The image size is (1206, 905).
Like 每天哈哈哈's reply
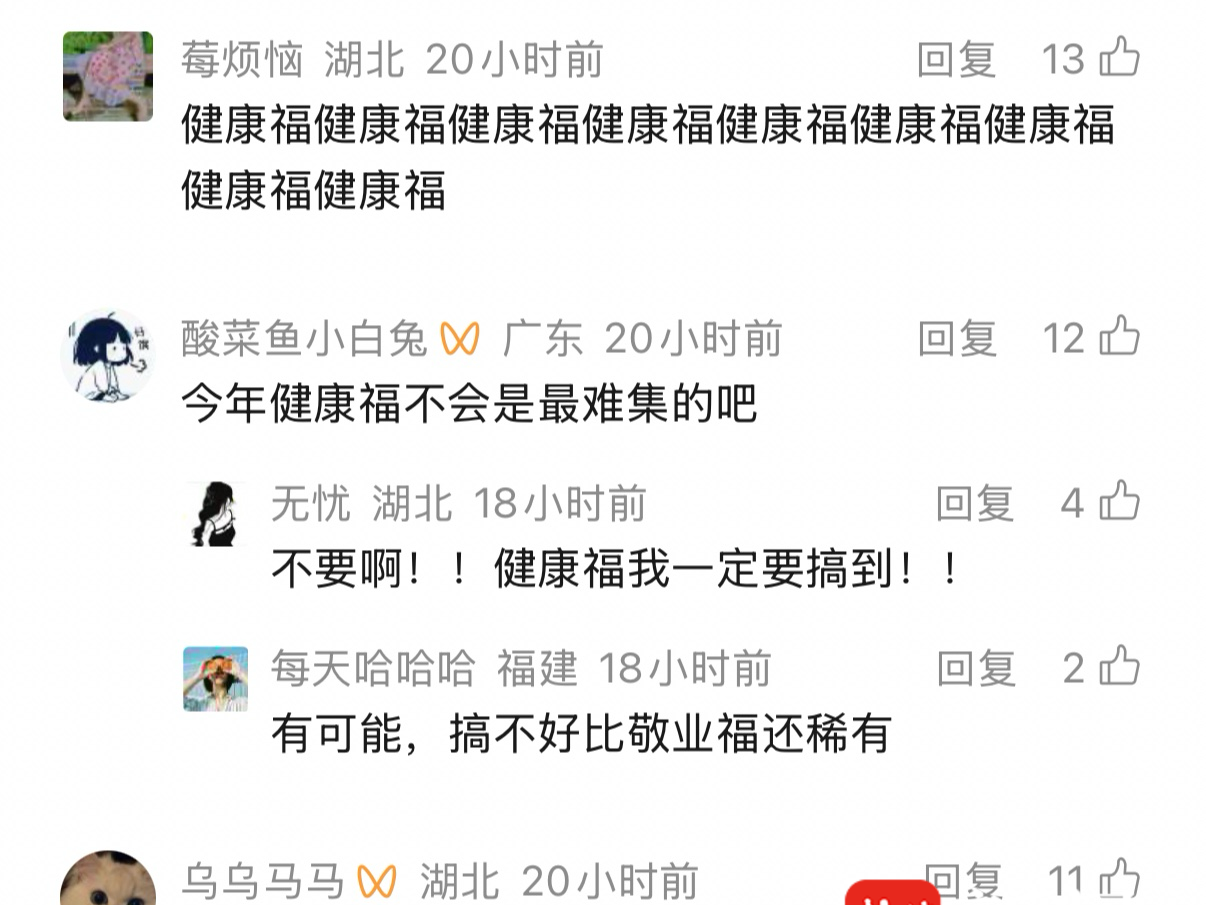1119,667
